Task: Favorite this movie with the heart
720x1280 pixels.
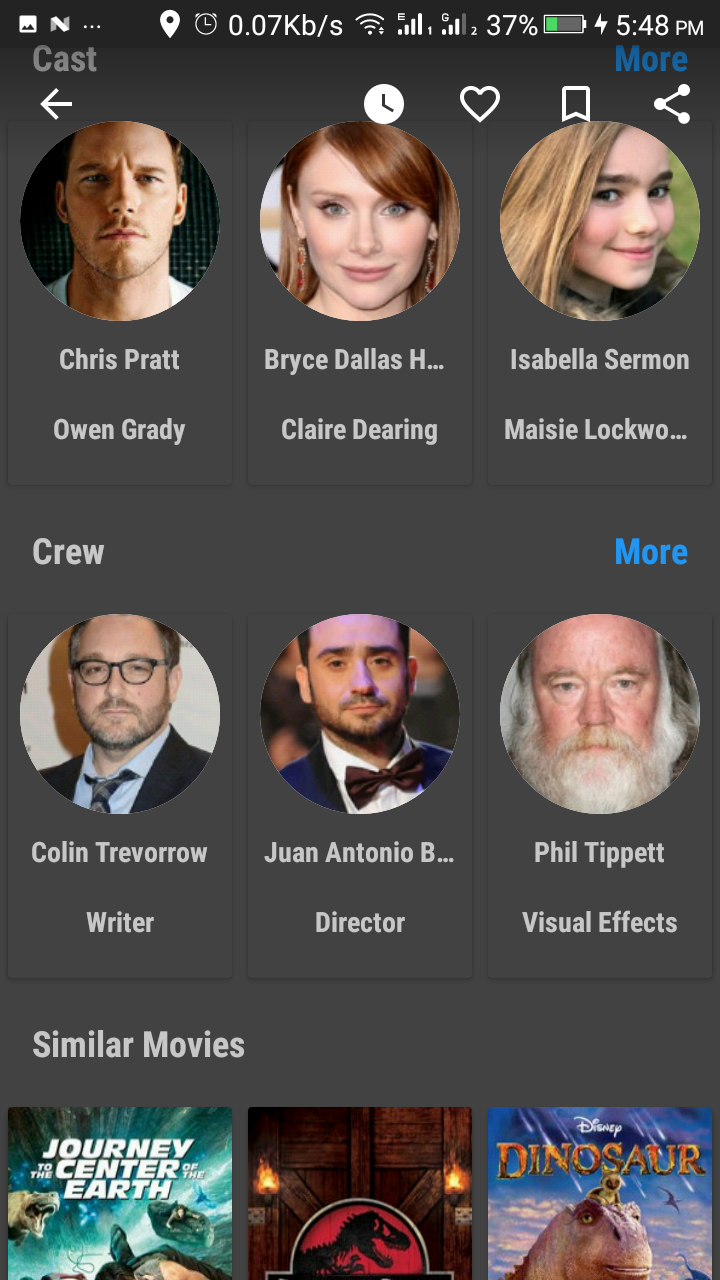Action: tap(480, 104)
